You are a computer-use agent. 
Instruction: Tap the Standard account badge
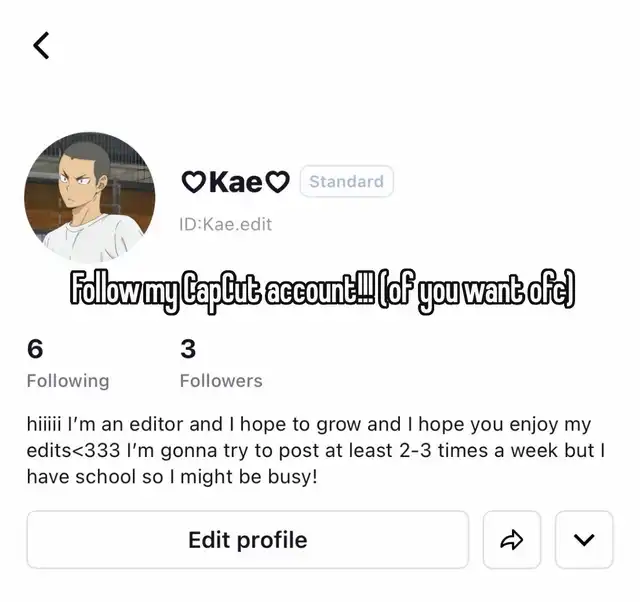346,181
